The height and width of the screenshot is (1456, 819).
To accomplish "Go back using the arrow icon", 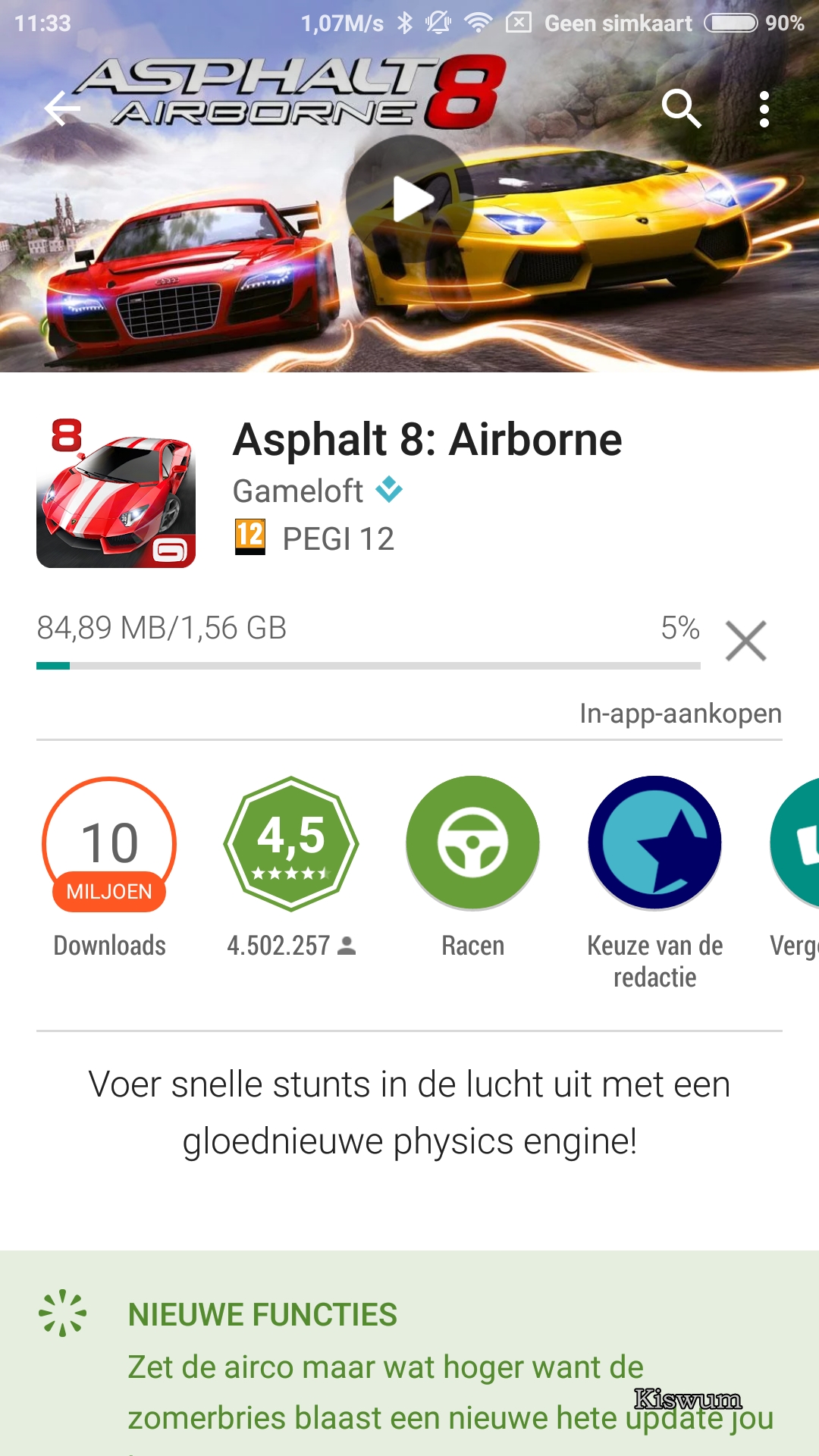I will [62, 109].
